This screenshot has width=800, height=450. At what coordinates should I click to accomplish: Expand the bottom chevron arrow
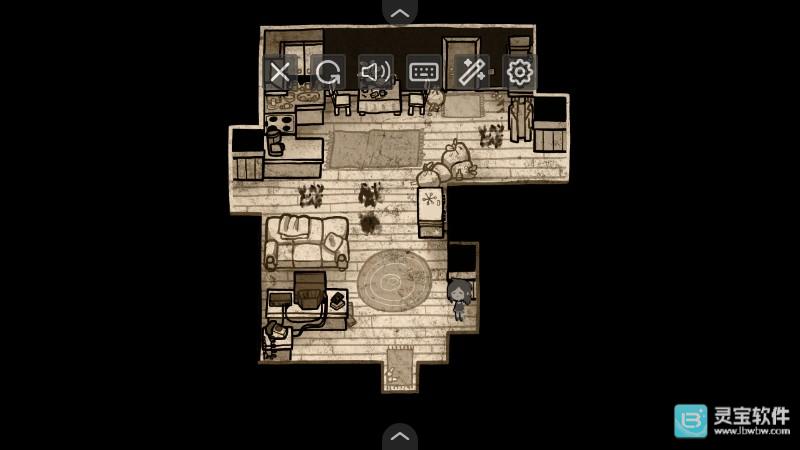[x=399, y=436]
